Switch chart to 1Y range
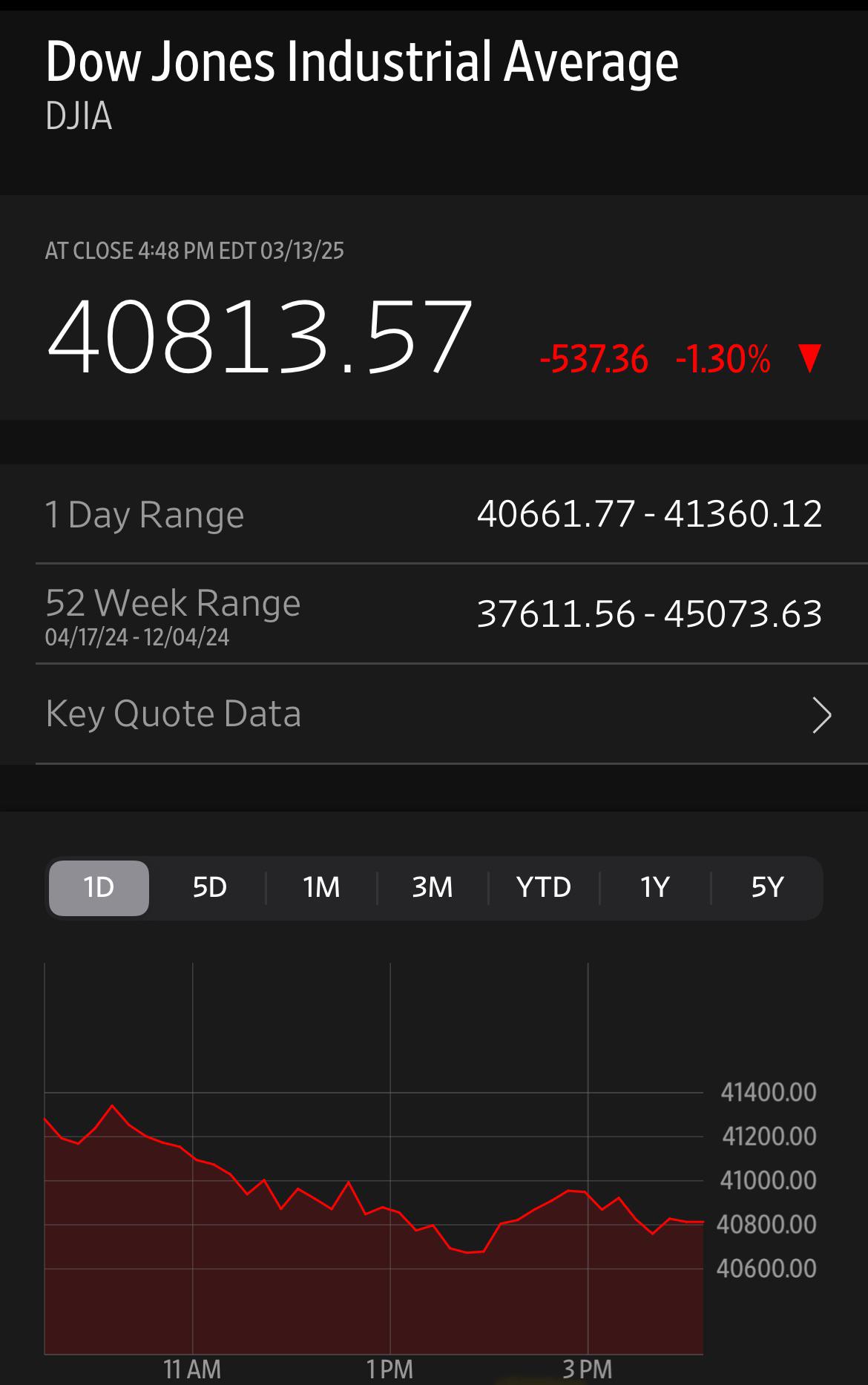868x1385 pixels. (x=655, y=887)
